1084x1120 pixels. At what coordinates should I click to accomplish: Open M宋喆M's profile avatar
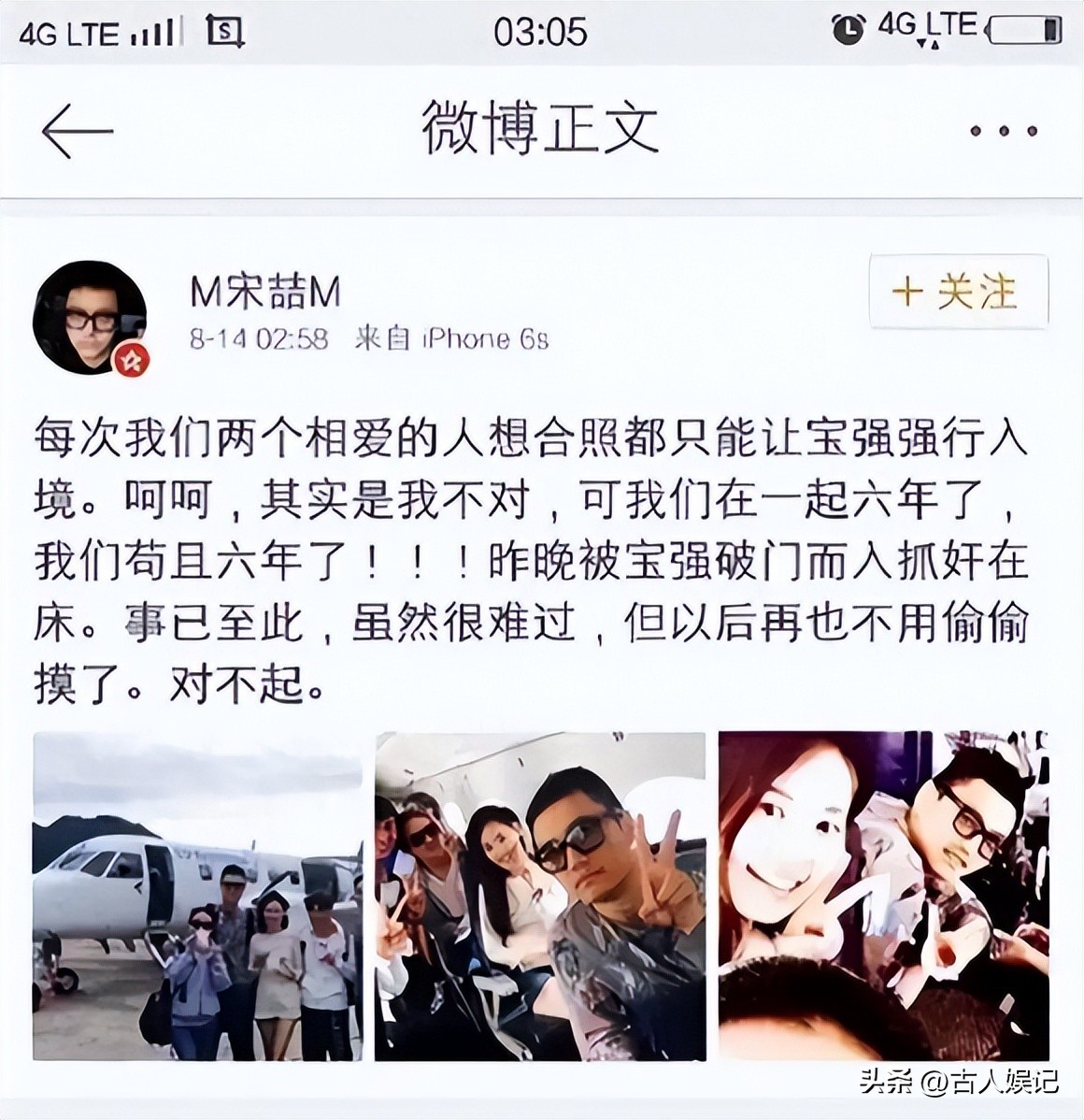pyautogui.click(x=90, y=318)
